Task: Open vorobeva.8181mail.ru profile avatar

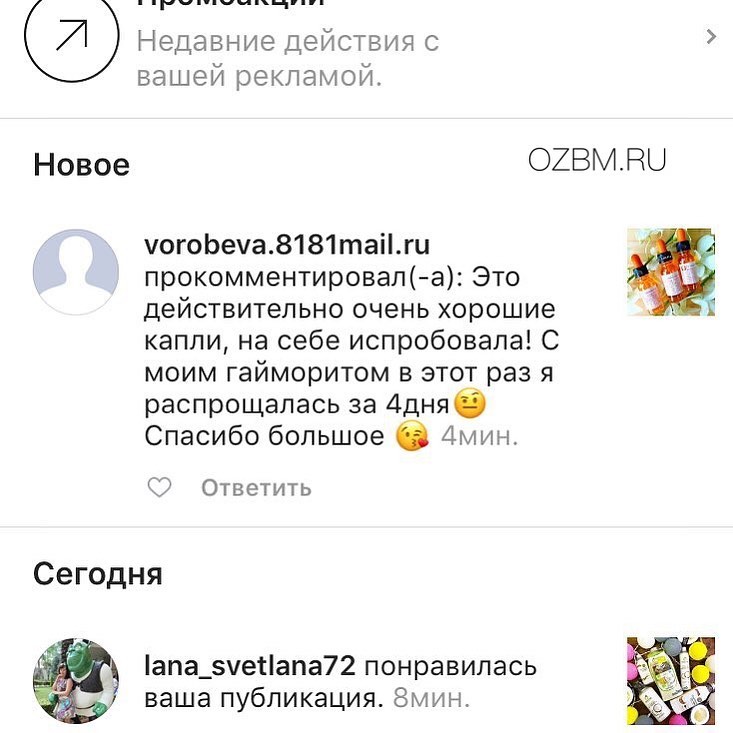Action: click(76, 272)
